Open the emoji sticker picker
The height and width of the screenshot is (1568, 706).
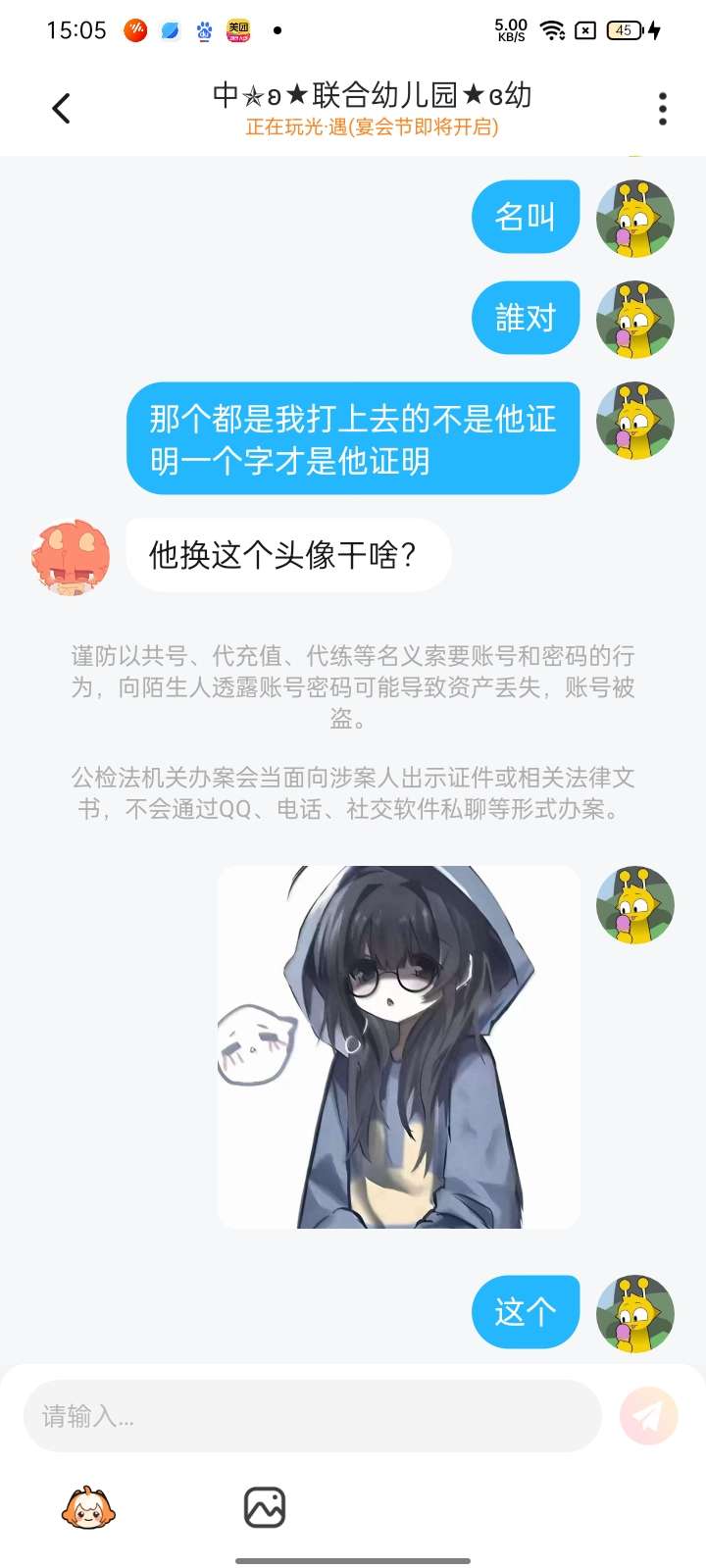point(88,1507)
